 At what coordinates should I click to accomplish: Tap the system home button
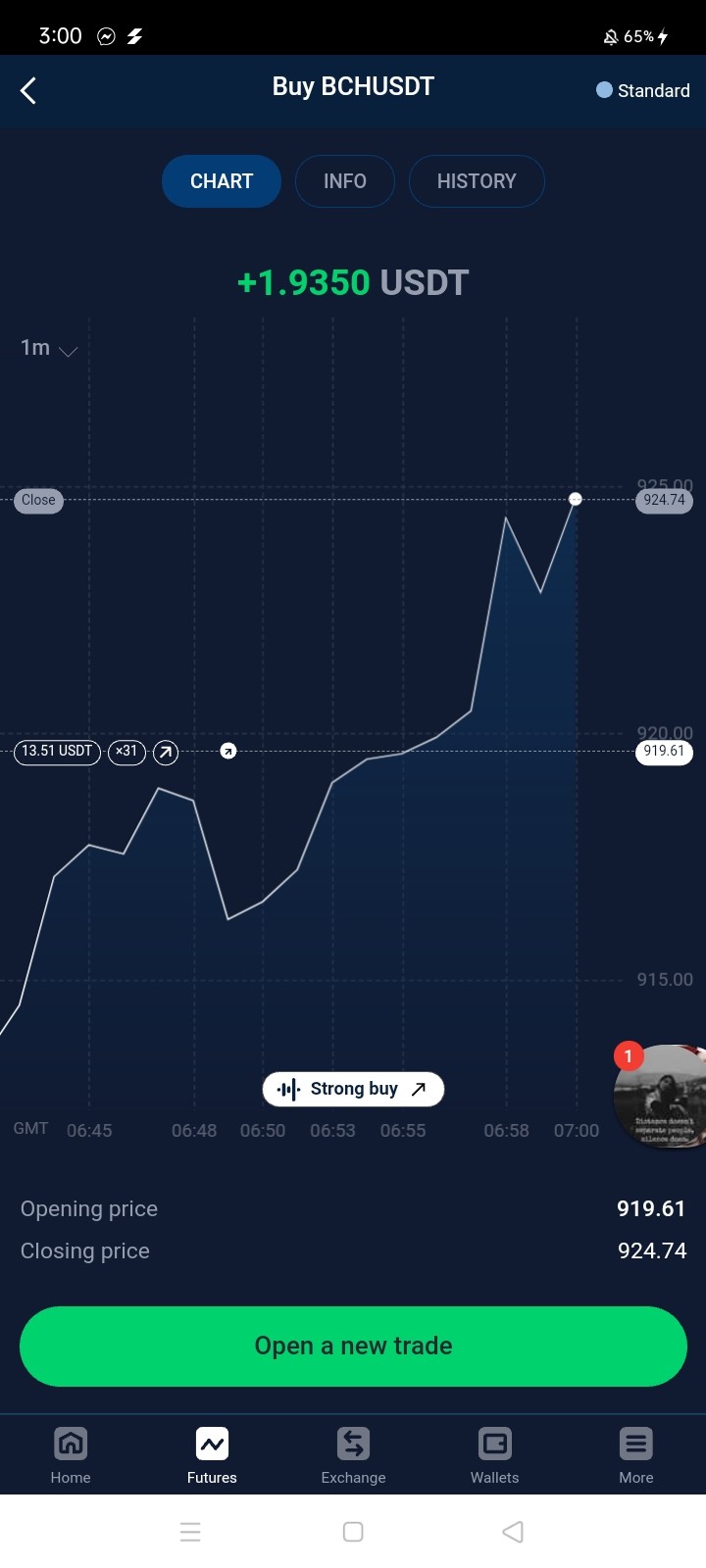[353, 1532]
